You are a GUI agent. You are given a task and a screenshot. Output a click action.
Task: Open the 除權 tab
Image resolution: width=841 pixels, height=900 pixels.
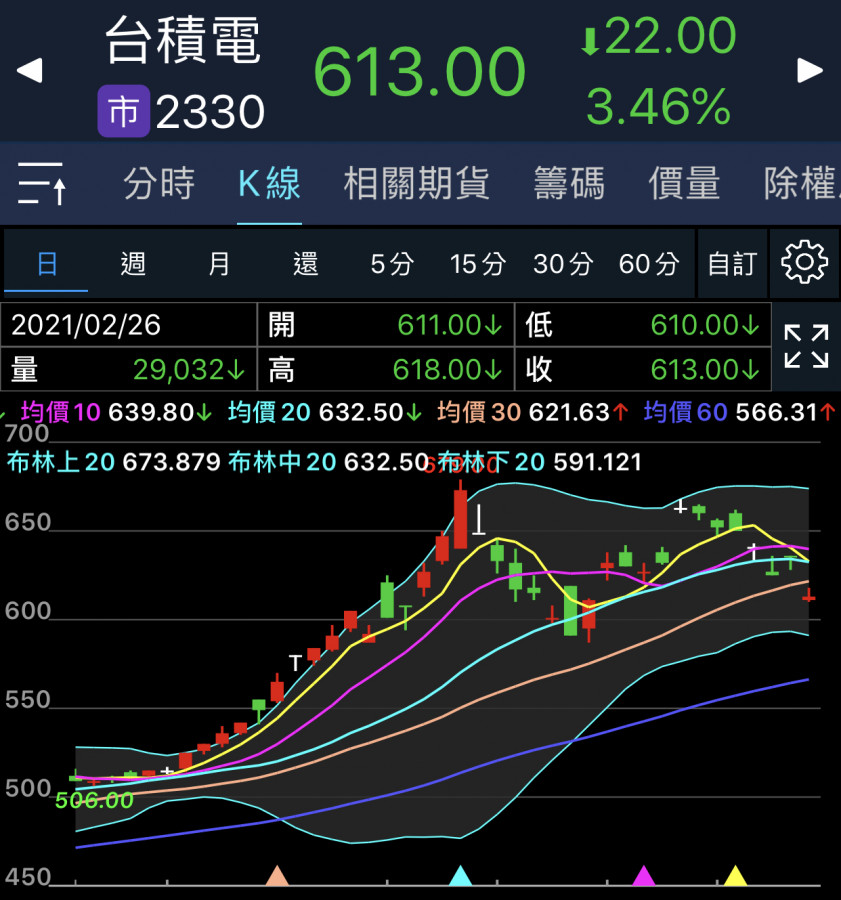(x=800, y=184)
